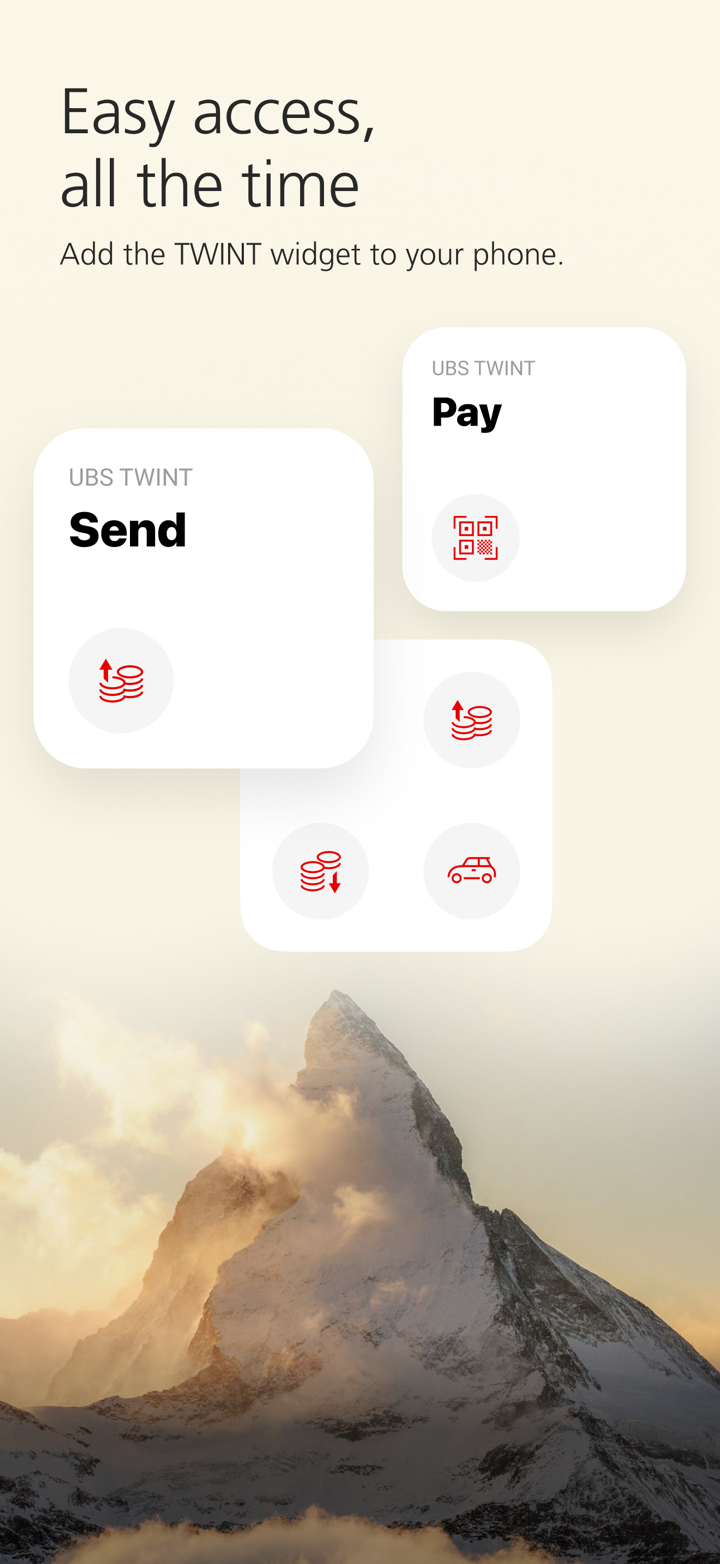The image size is (720, 1564).
Task: Select the send money coins icon in Send widget
Action: (120, 680)
